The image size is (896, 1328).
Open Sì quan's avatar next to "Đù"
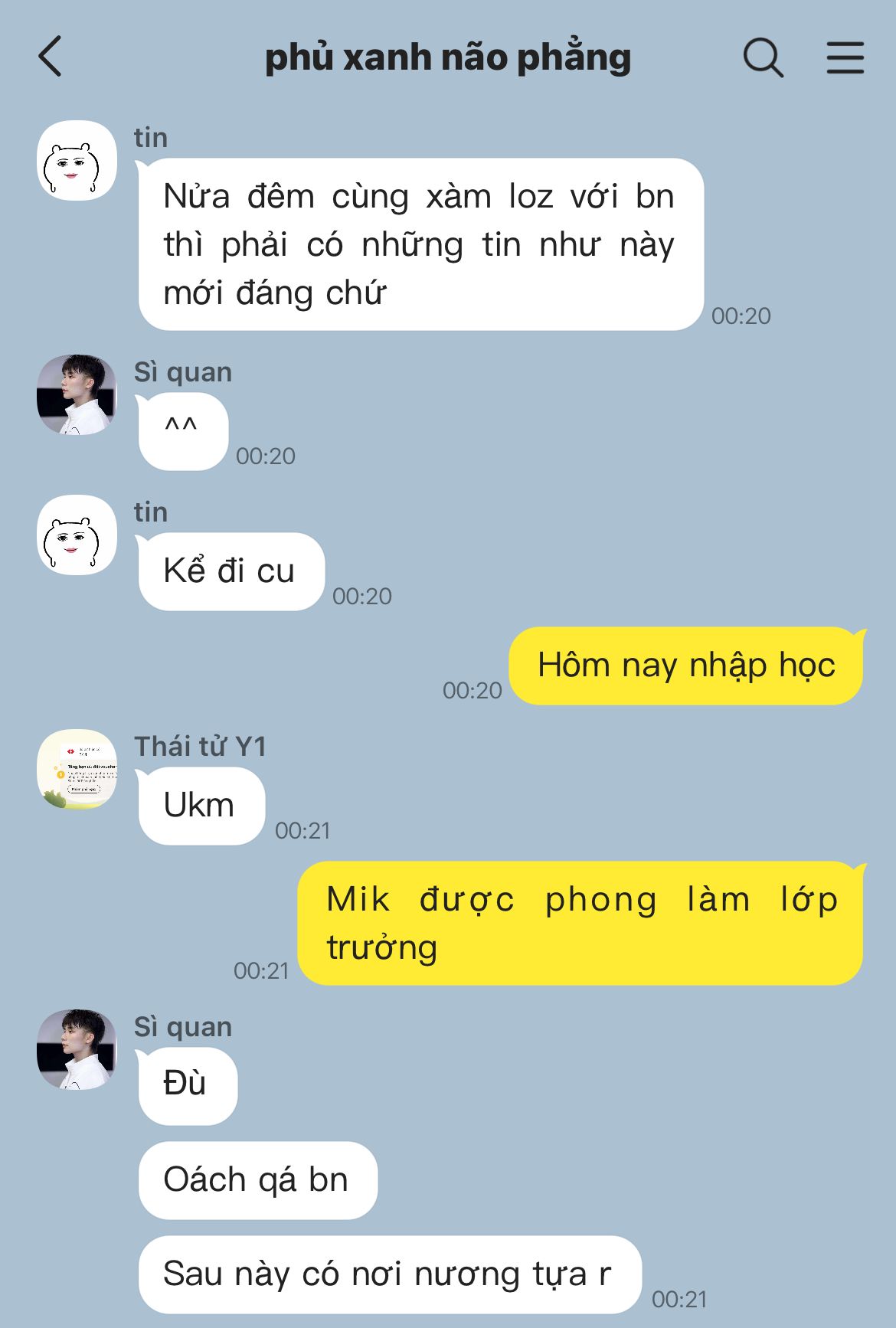pos(77,1049)
